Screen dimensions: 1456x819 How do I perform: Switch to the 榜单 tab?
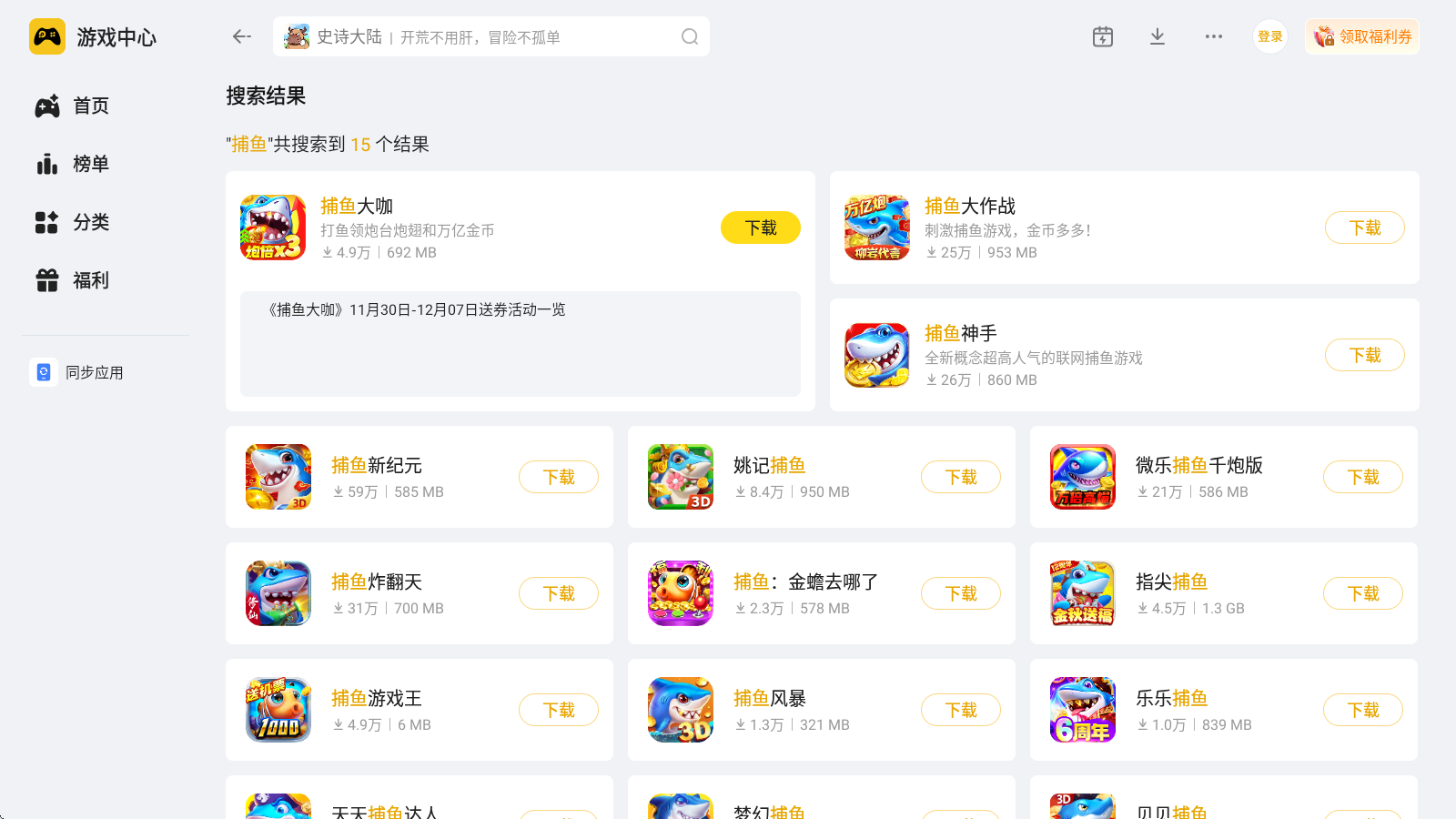[x=73, y=164]
